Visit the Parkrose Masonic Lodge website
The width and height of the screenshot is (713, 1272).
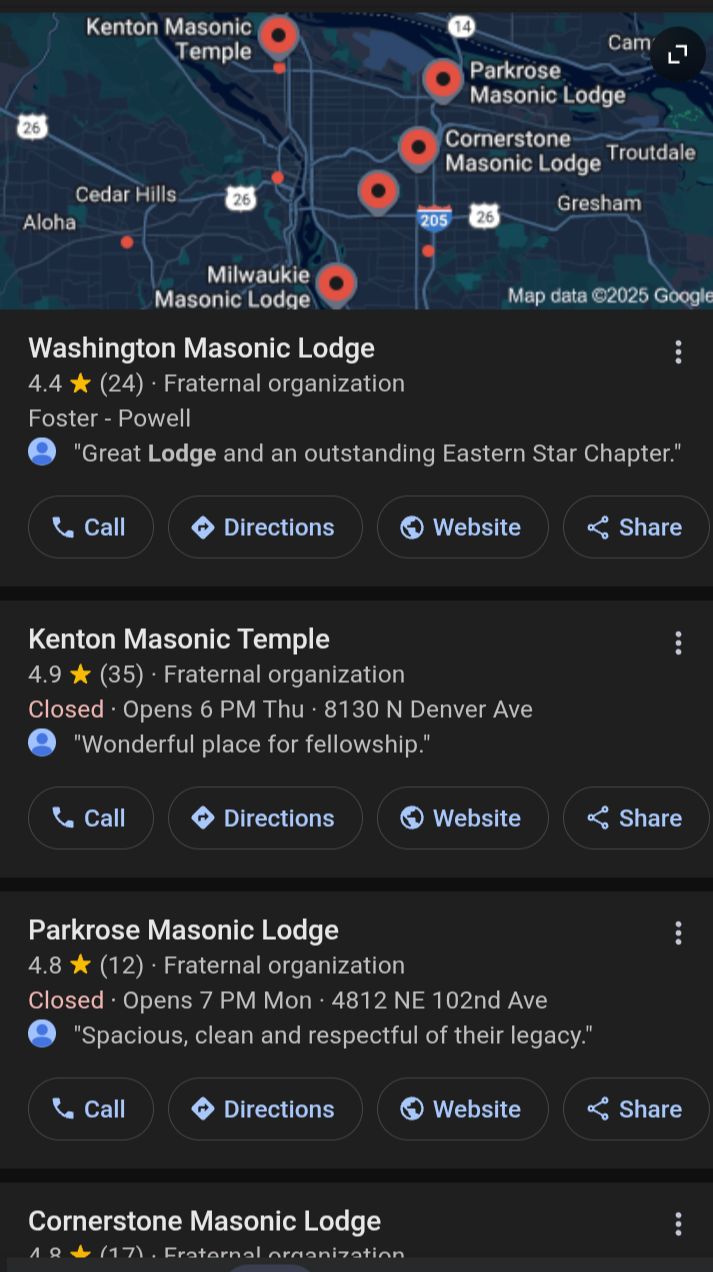point(462,1109)
